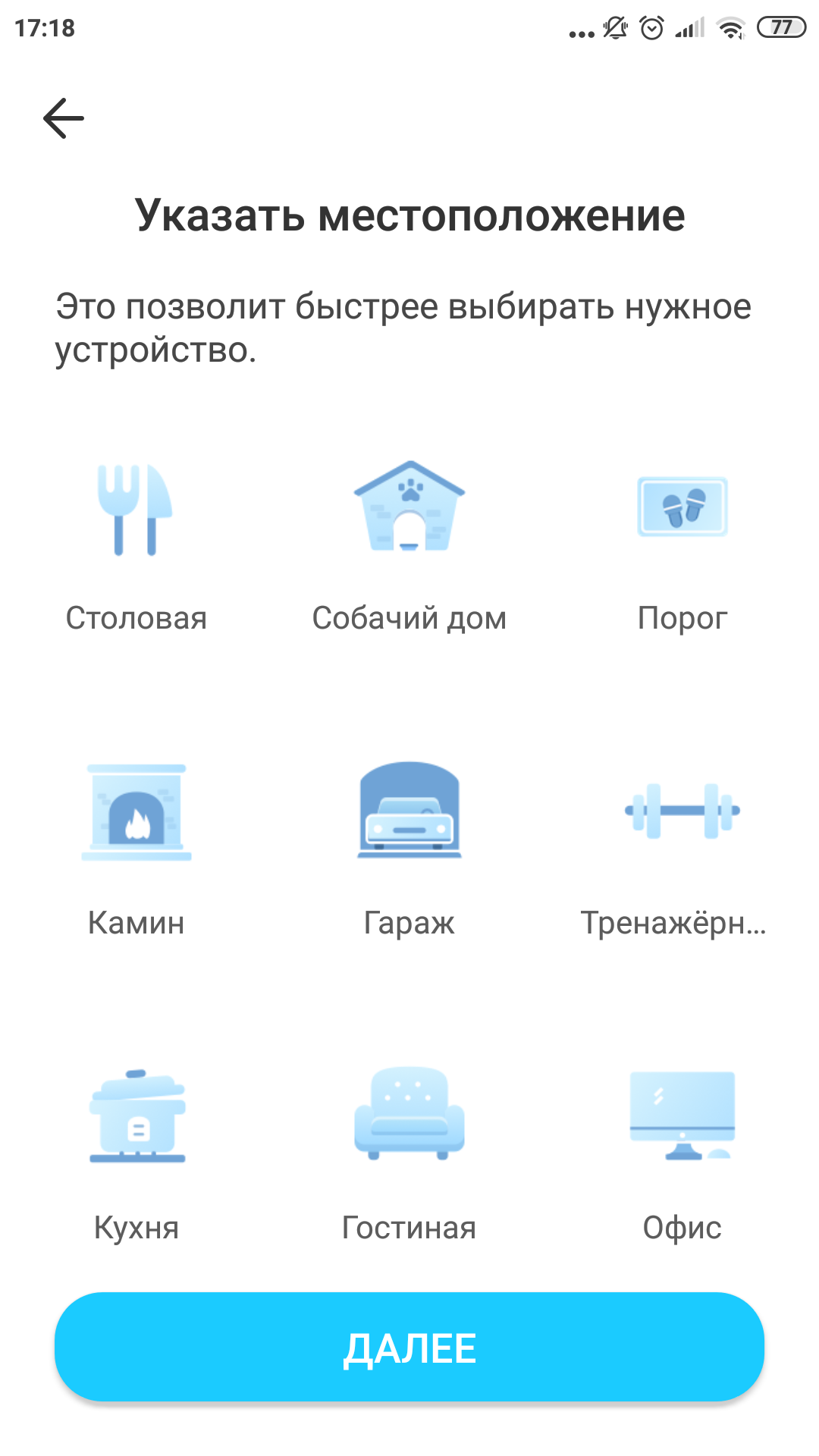Go back using the arrow icon
This screenshot has height=1456, width=819.
pyautogui.click(x=64, y=118)
